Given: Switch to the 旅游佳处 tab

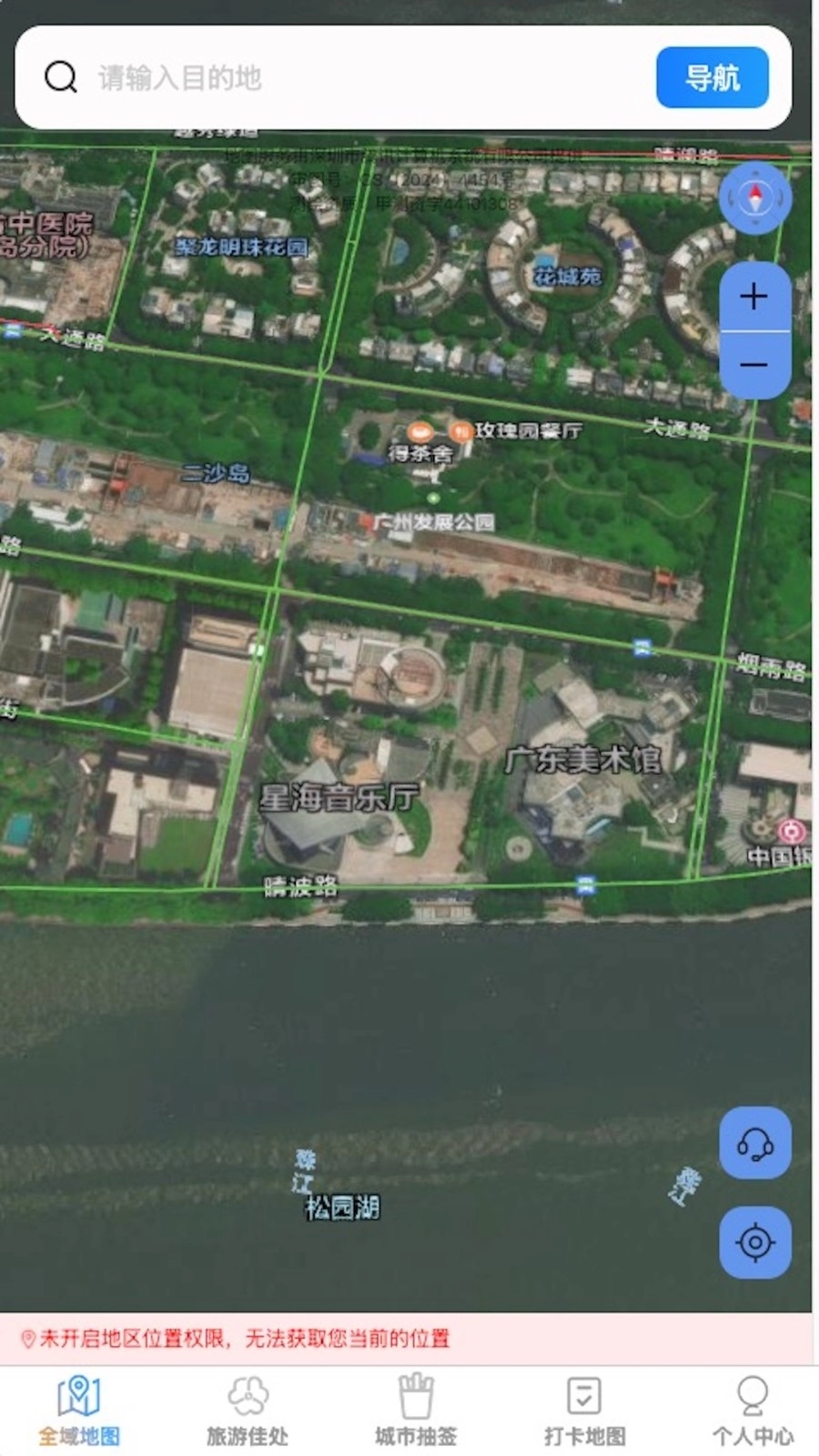Looking at the screenshot, I should click(x=248, y=1410).
